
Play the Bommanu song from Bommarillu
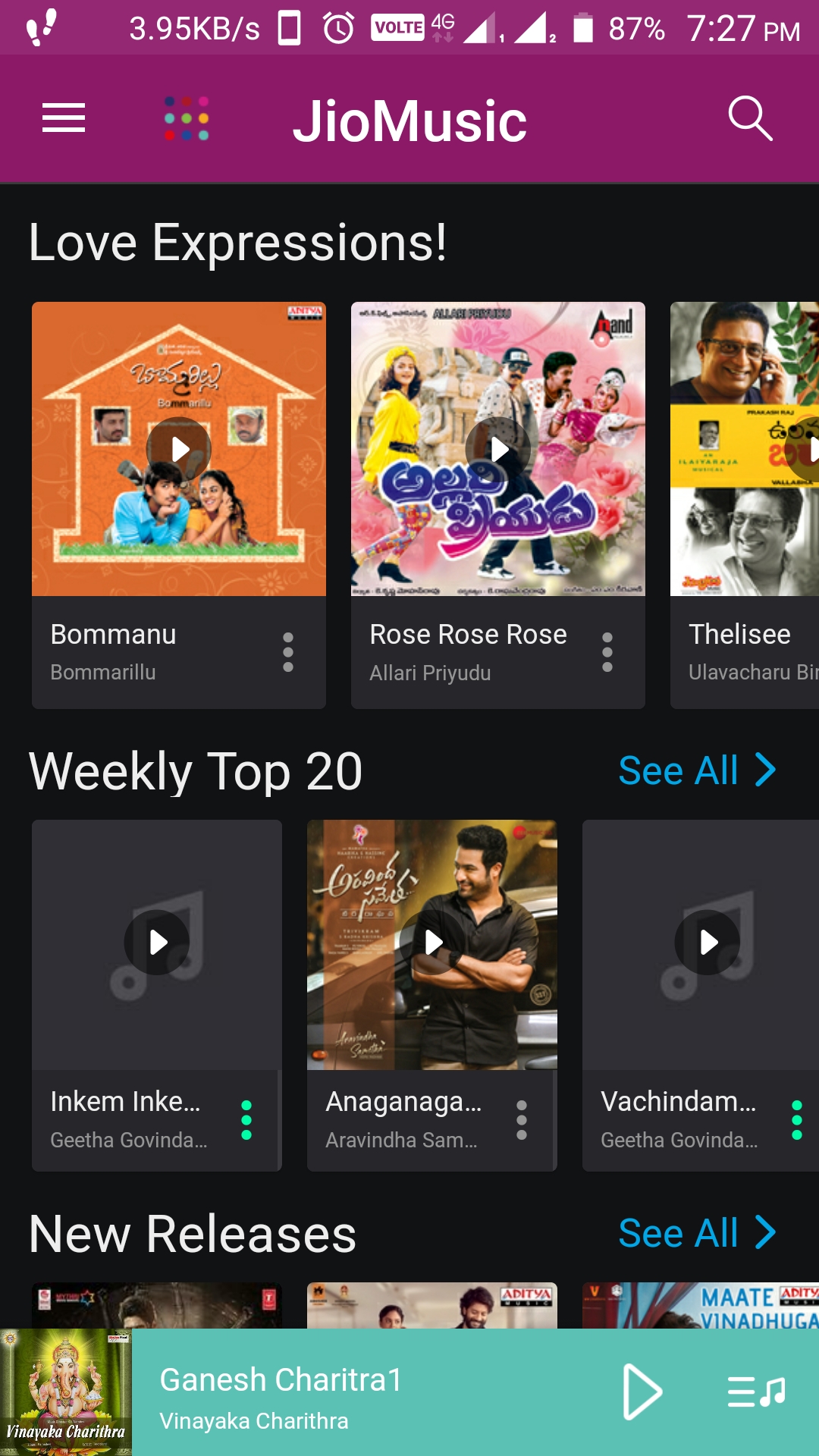(x=179, y=449)
